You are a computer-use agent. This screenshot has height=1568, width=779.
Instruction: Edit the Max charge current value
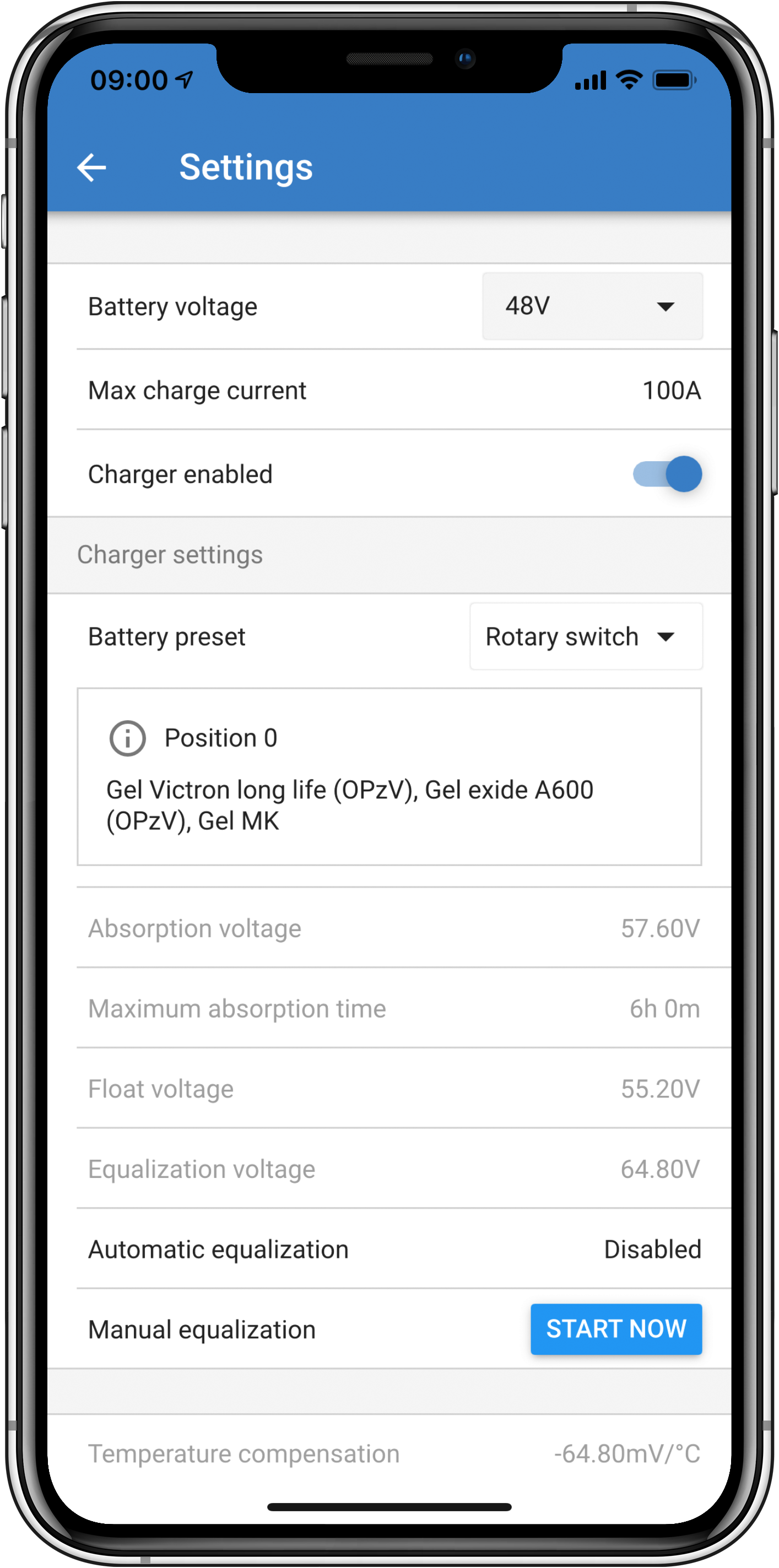[x=670, y=390]
